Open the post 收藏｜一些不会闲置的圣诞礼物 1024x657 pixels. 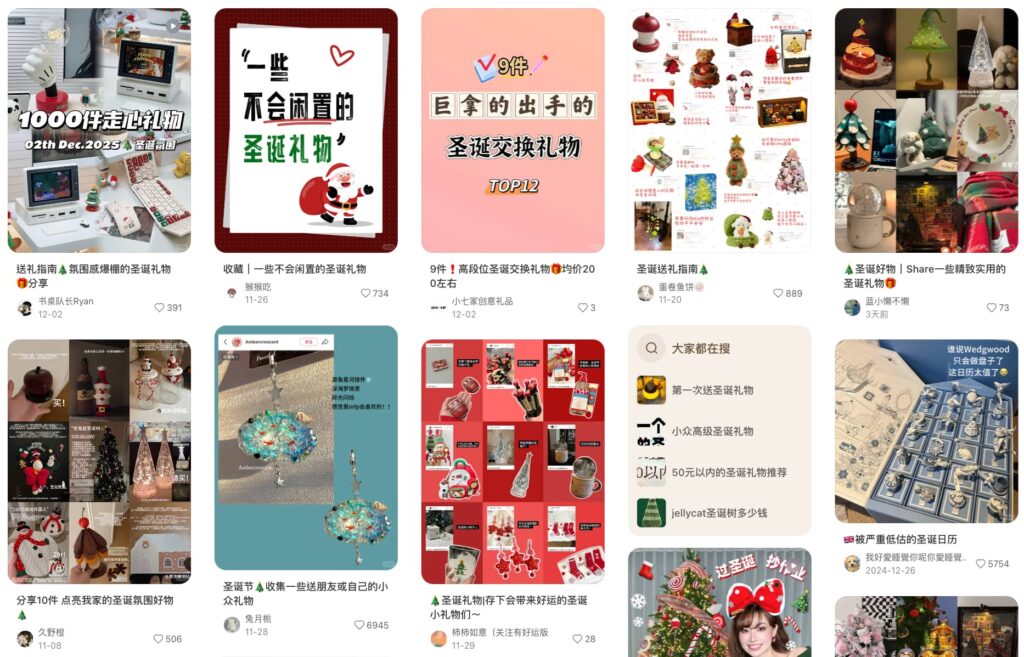tap(305, 130)
